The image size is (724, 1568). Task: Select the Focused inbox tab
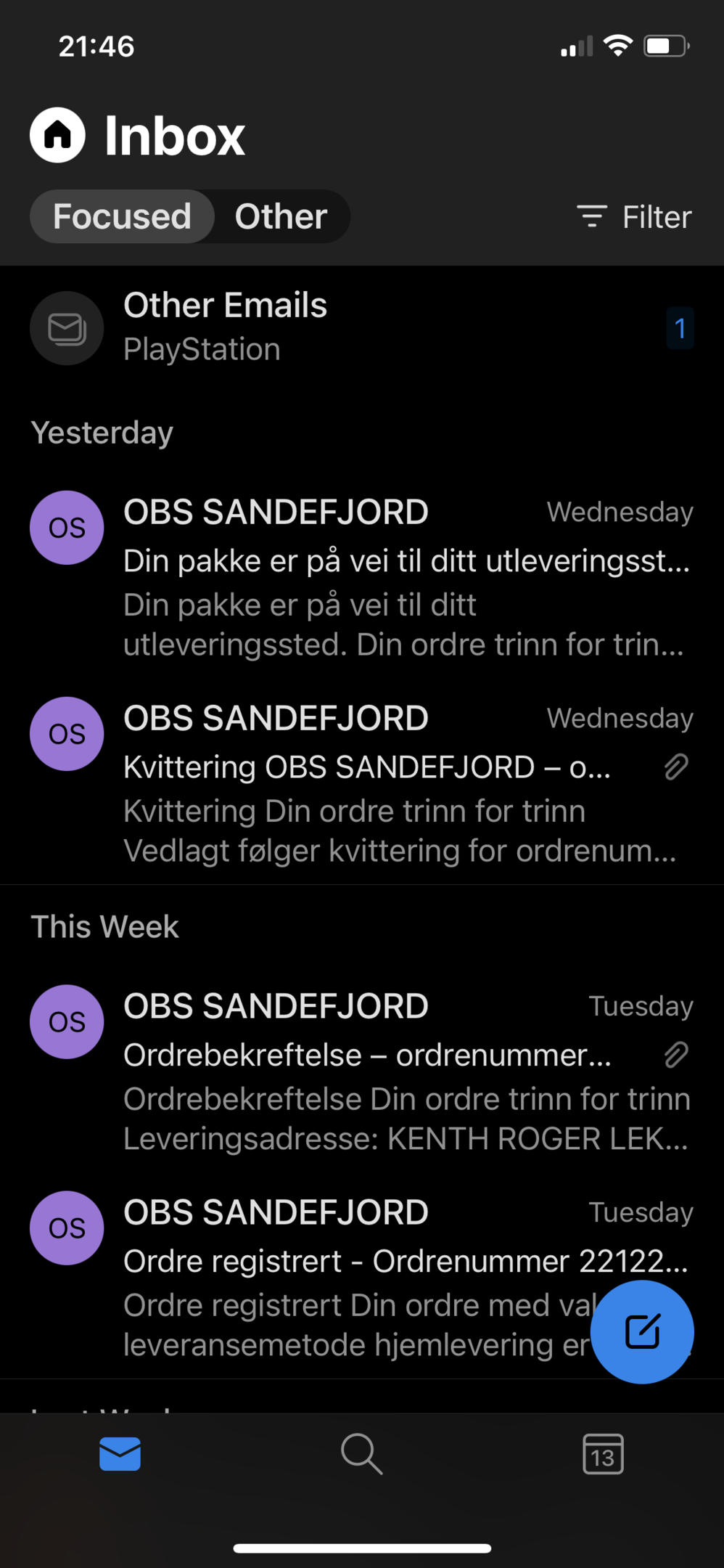[122, 216]
